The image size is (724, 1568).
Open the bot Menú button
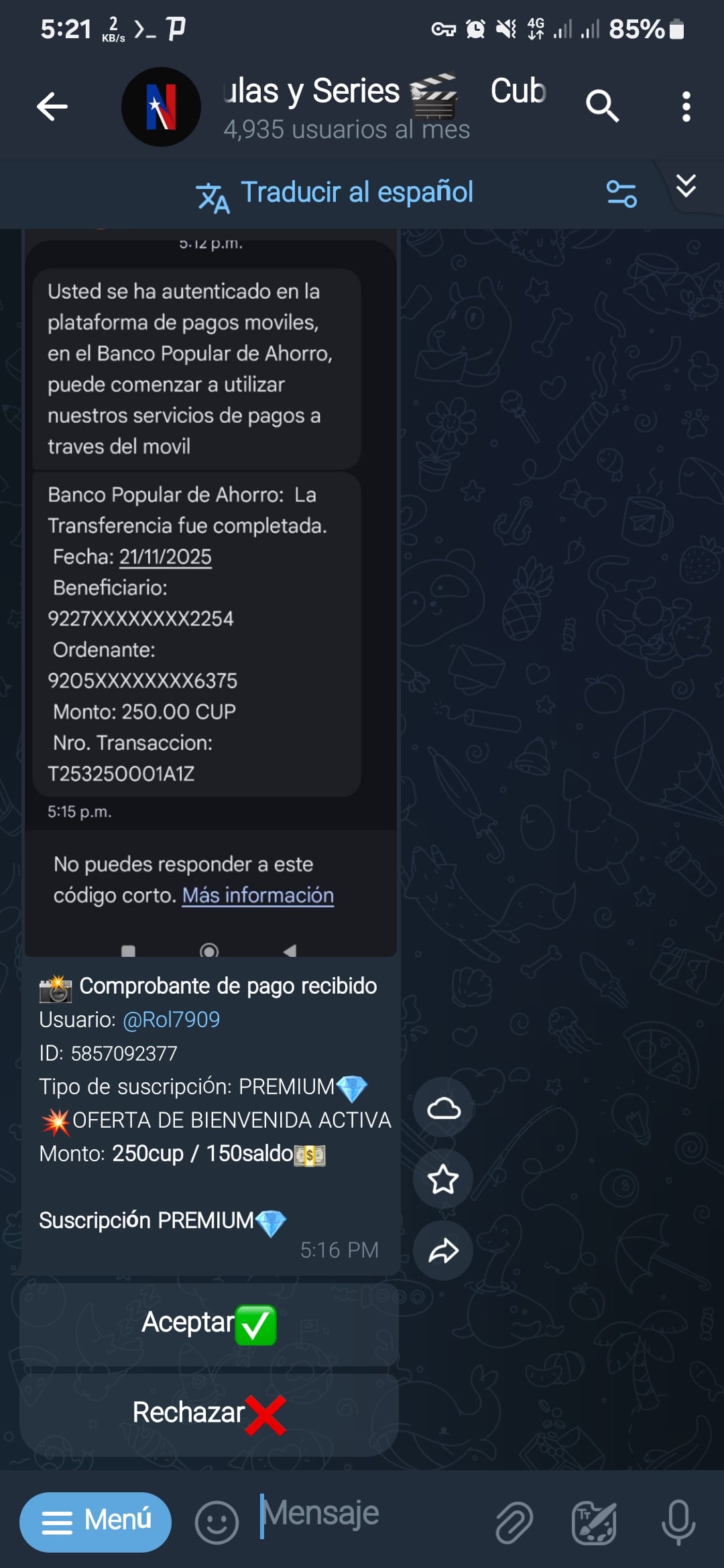[96, 1521]
